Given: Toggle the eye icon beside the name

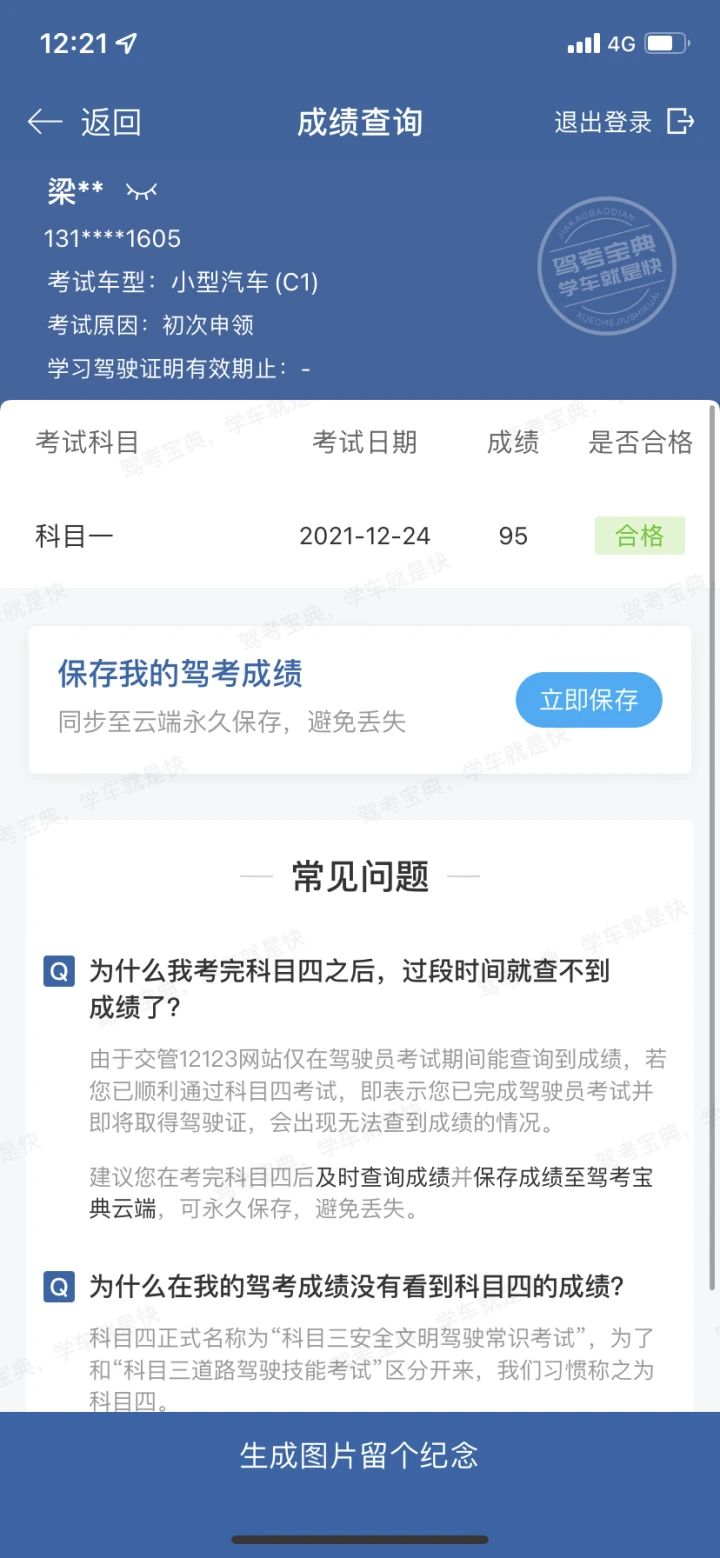Looking at the screenshot, I should pyautogui.click(x=141, y=191).
